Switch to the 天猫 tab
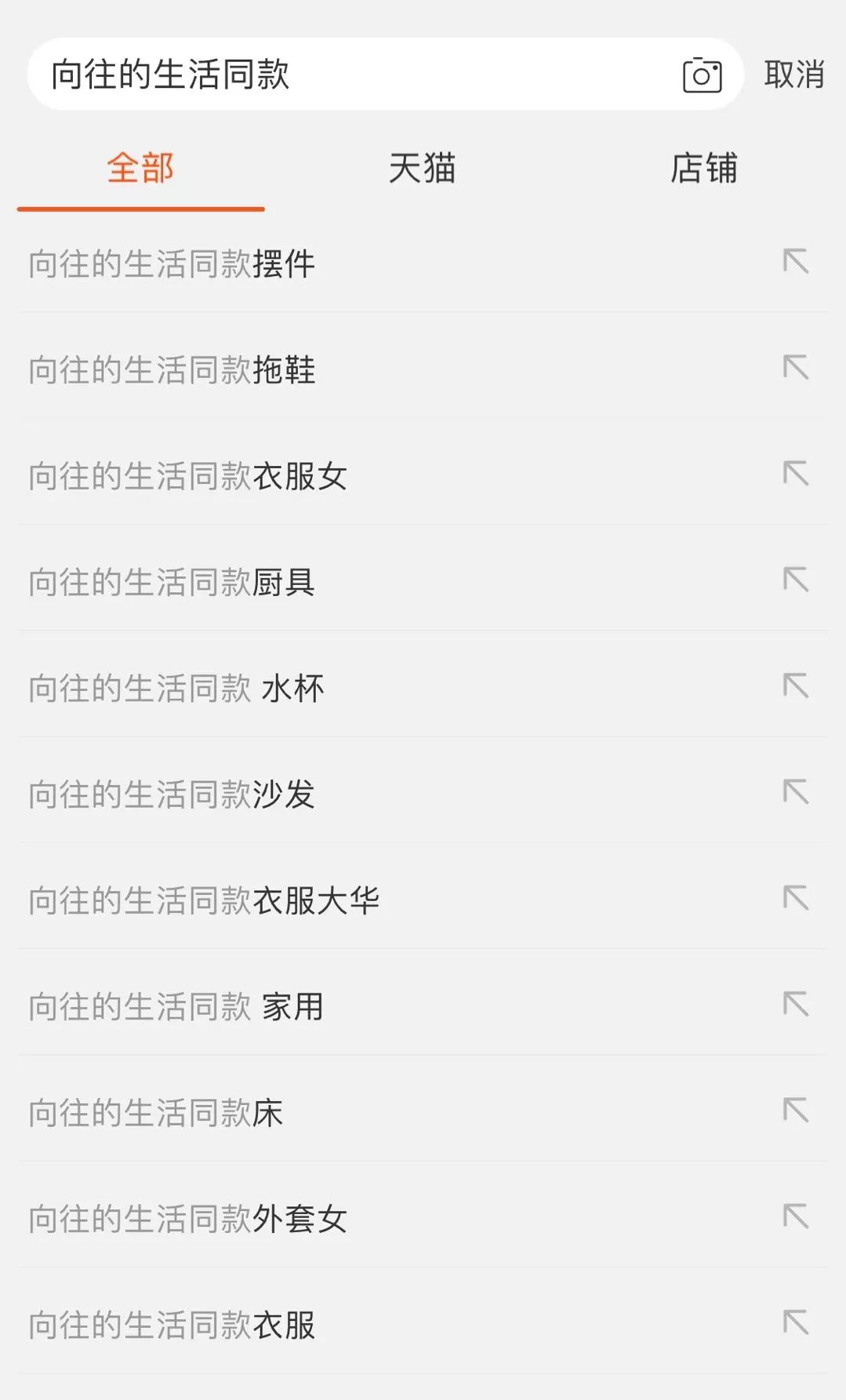 pos(423,169)
